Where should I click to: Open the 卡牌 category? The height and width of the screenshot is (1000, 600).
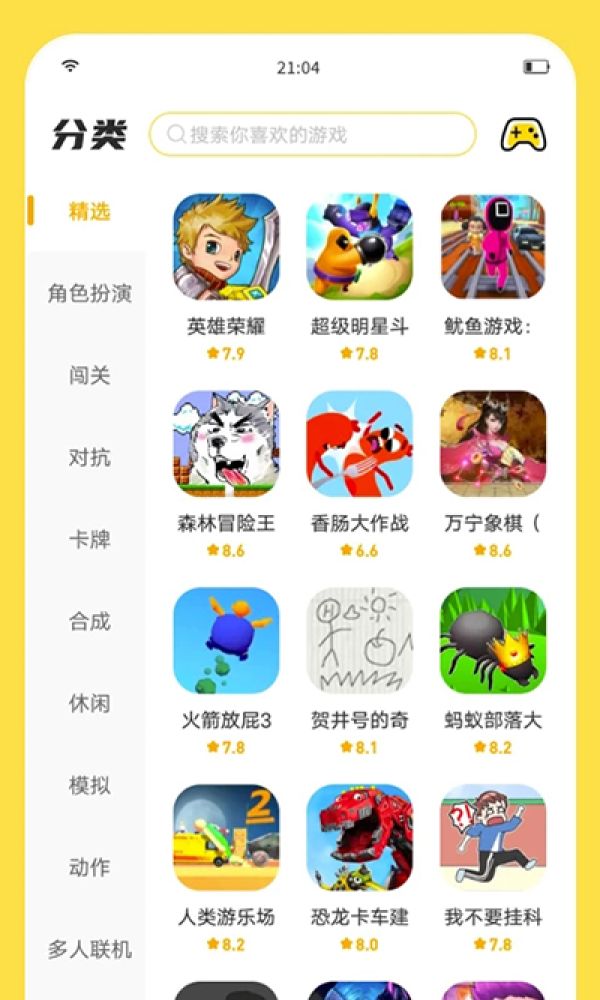[89, 540]
